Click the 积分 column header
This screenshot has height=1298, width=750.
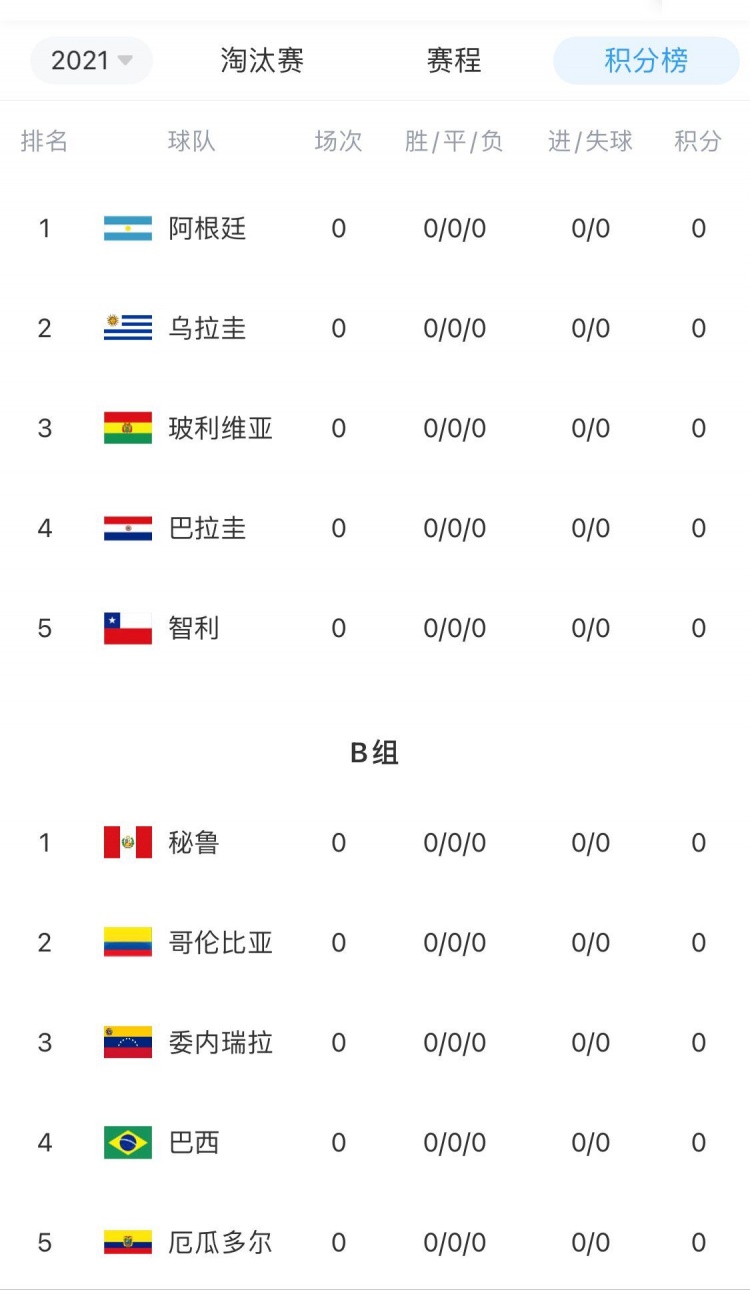[x=697, y=142]
